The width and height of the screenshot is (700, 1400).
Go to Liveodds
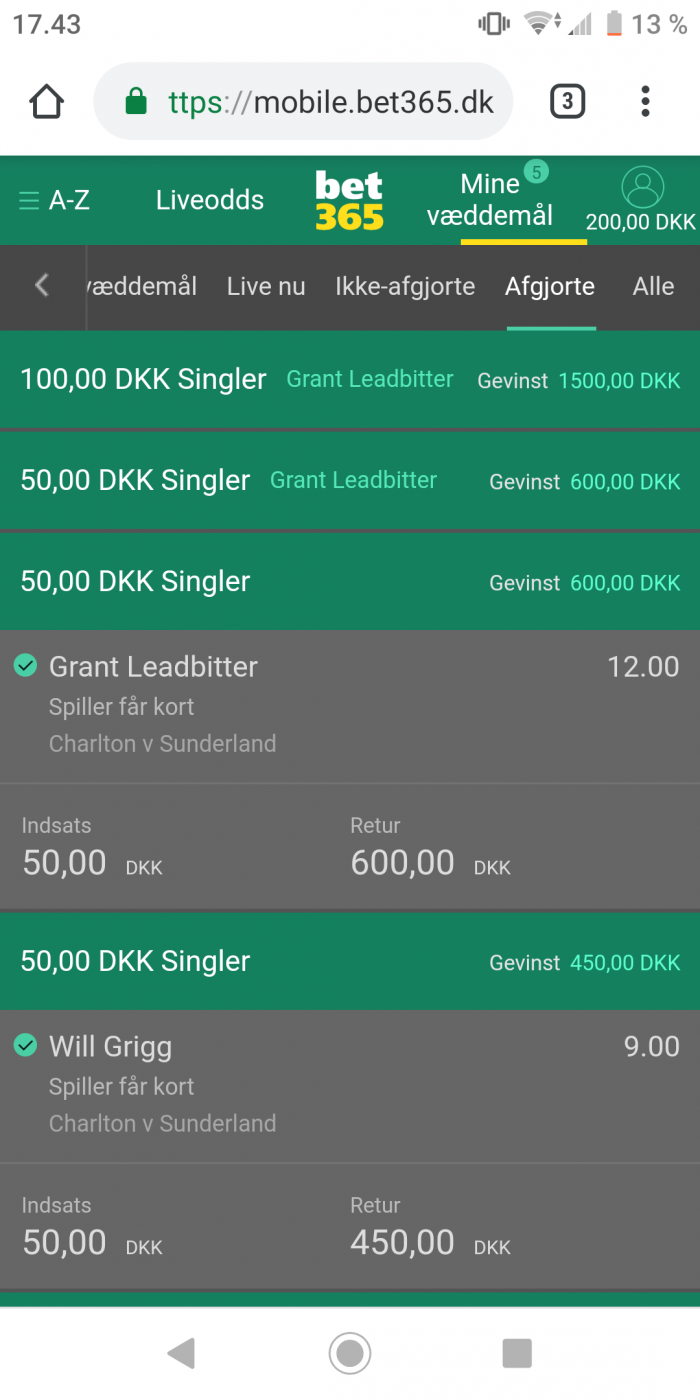(x=210, y=200)
